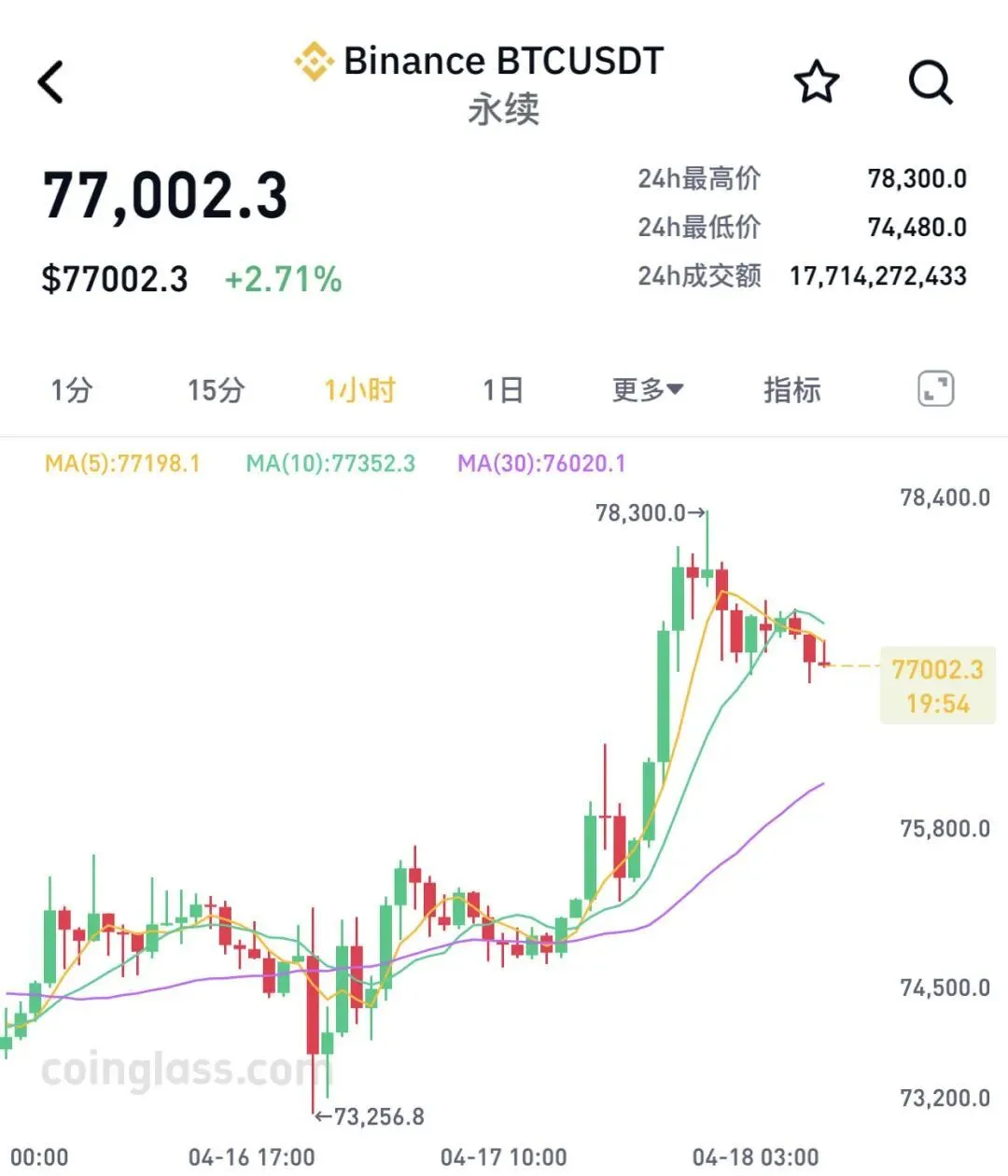This screenshot has height=1176, width=1008.
Task: Select the 15分 chart interval
Action: [216, 389]
